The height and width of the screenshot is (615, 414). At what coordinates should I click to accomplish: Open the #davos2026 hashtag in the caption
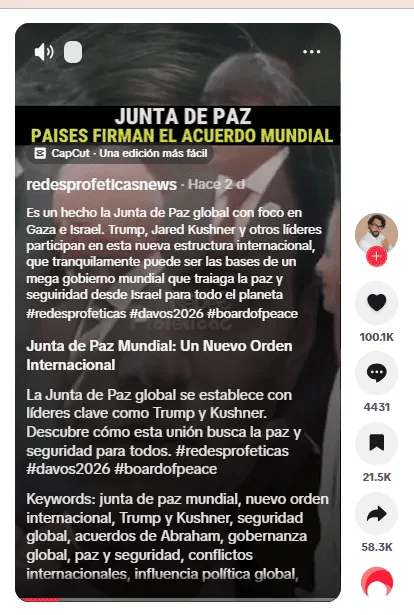(x=167, y=314)
